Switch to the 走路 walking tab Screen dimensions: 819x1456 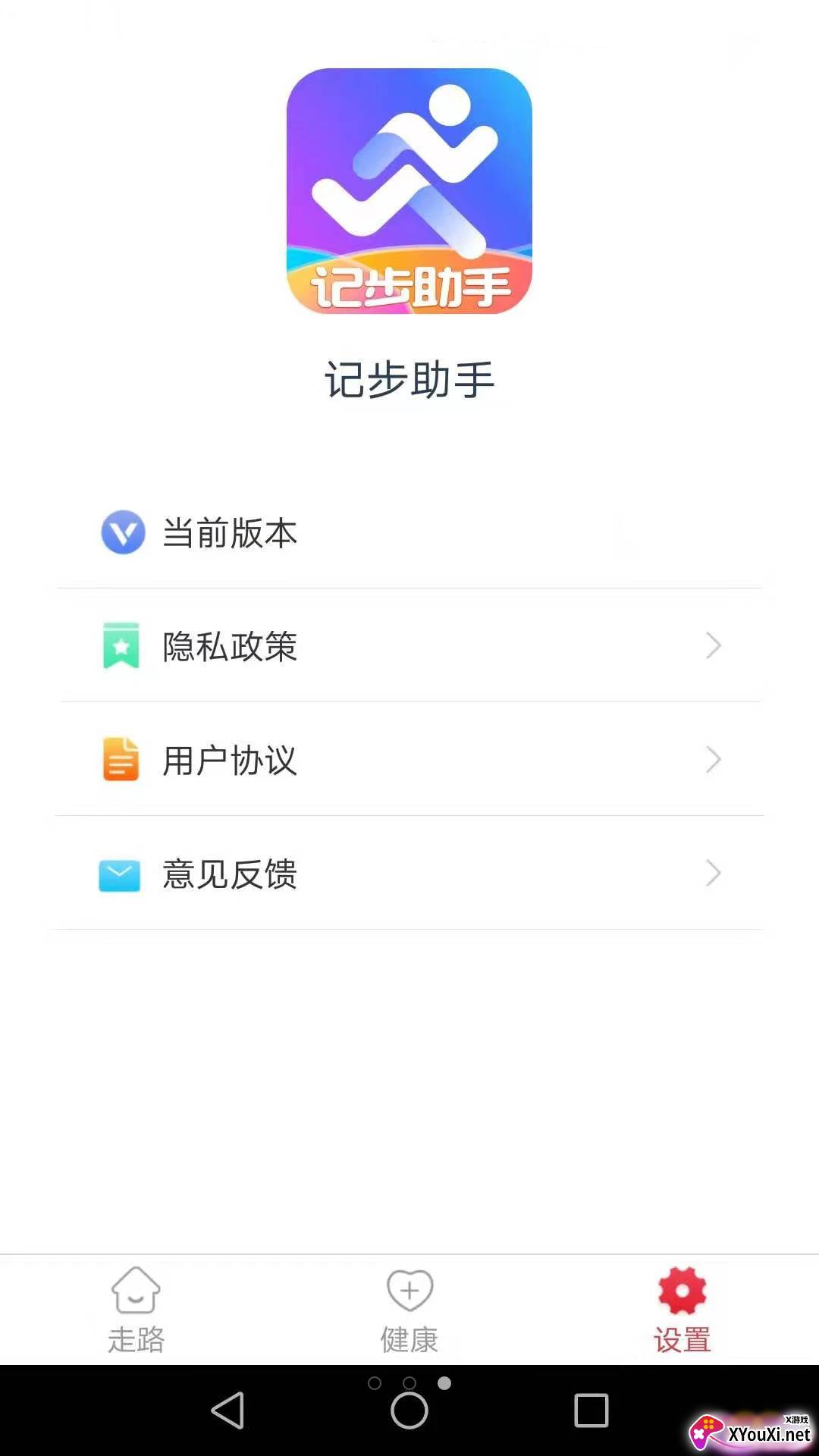[x=136, y=1310]
